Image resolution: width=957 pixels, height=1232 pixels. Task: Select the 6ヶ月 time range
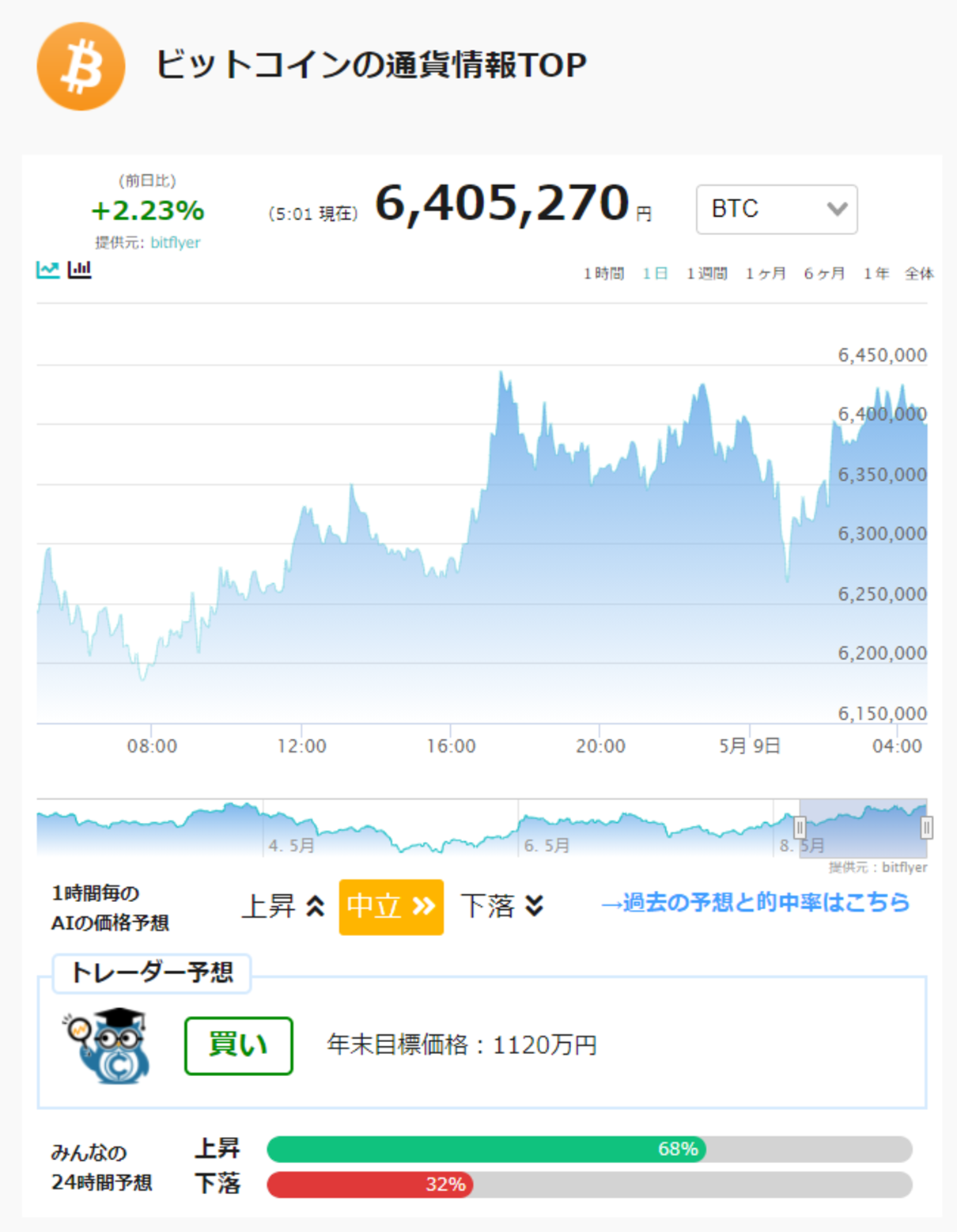824,274
